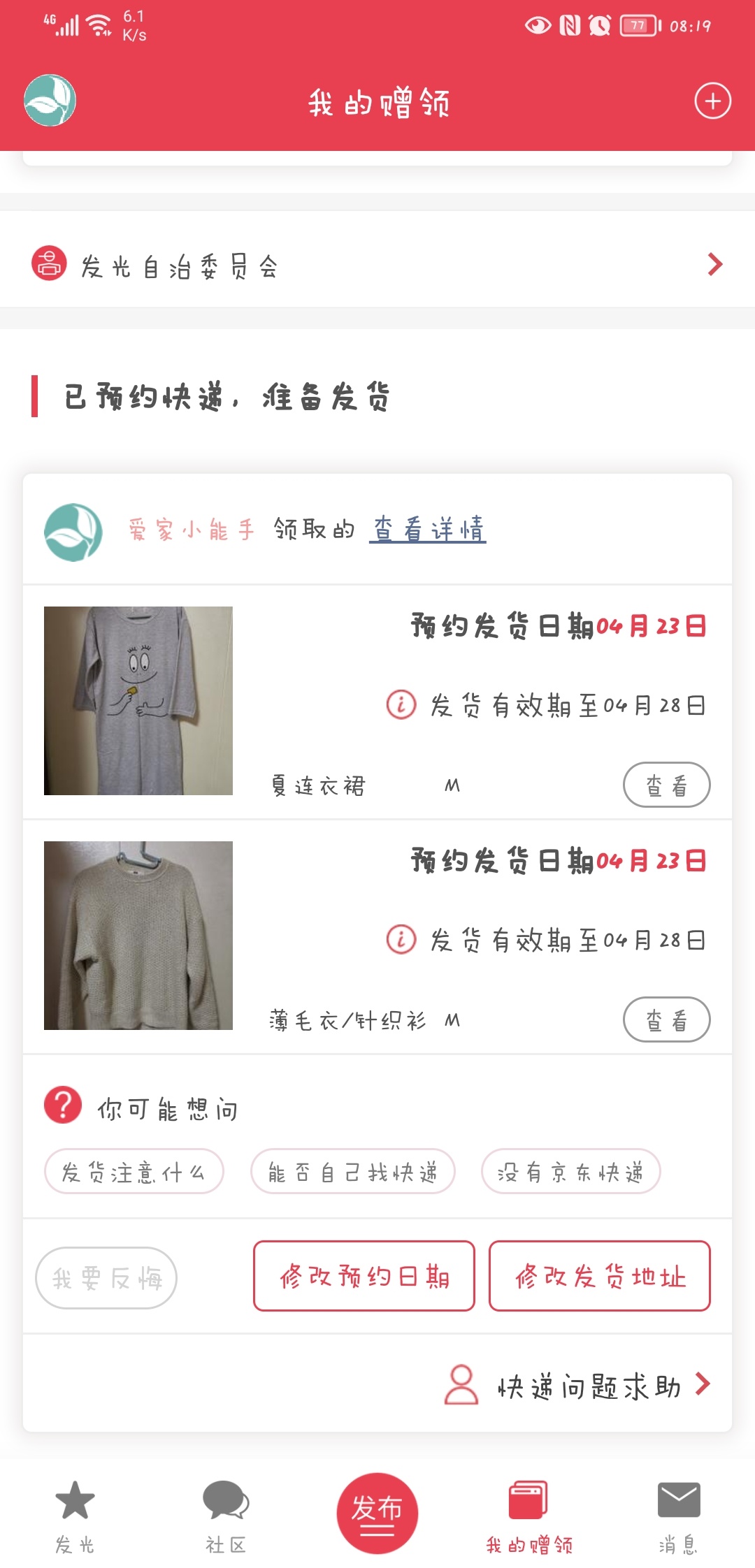
Task: Switch to the 社区 tab
Action: click(226, 1514)
